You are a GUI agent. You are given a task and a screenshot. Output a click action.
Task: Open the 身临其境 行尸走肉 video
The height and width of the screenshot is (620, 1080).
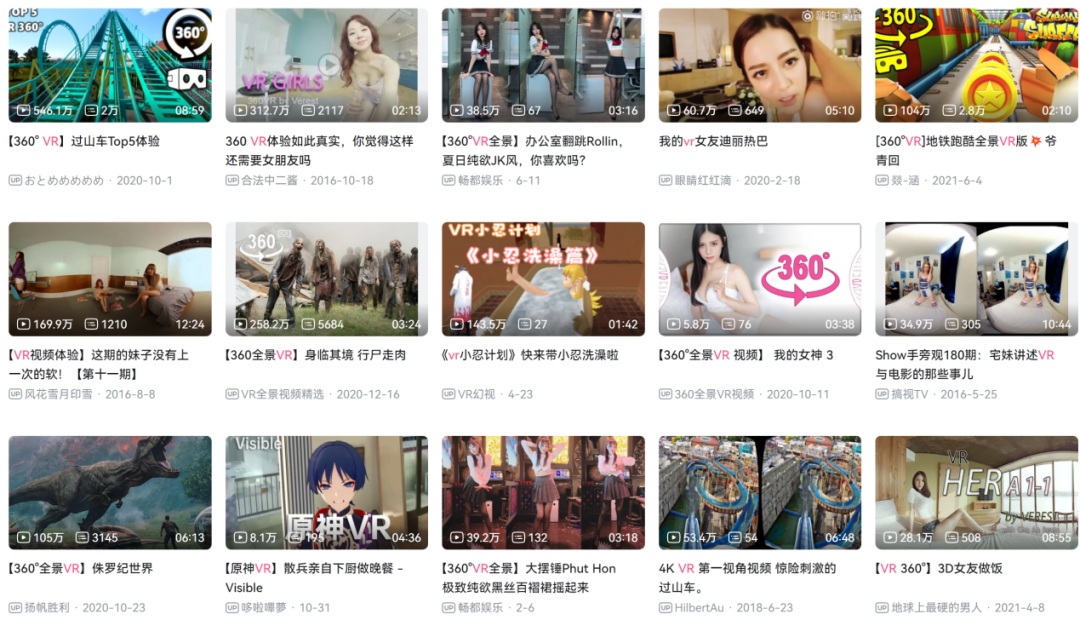pos(326,279)
